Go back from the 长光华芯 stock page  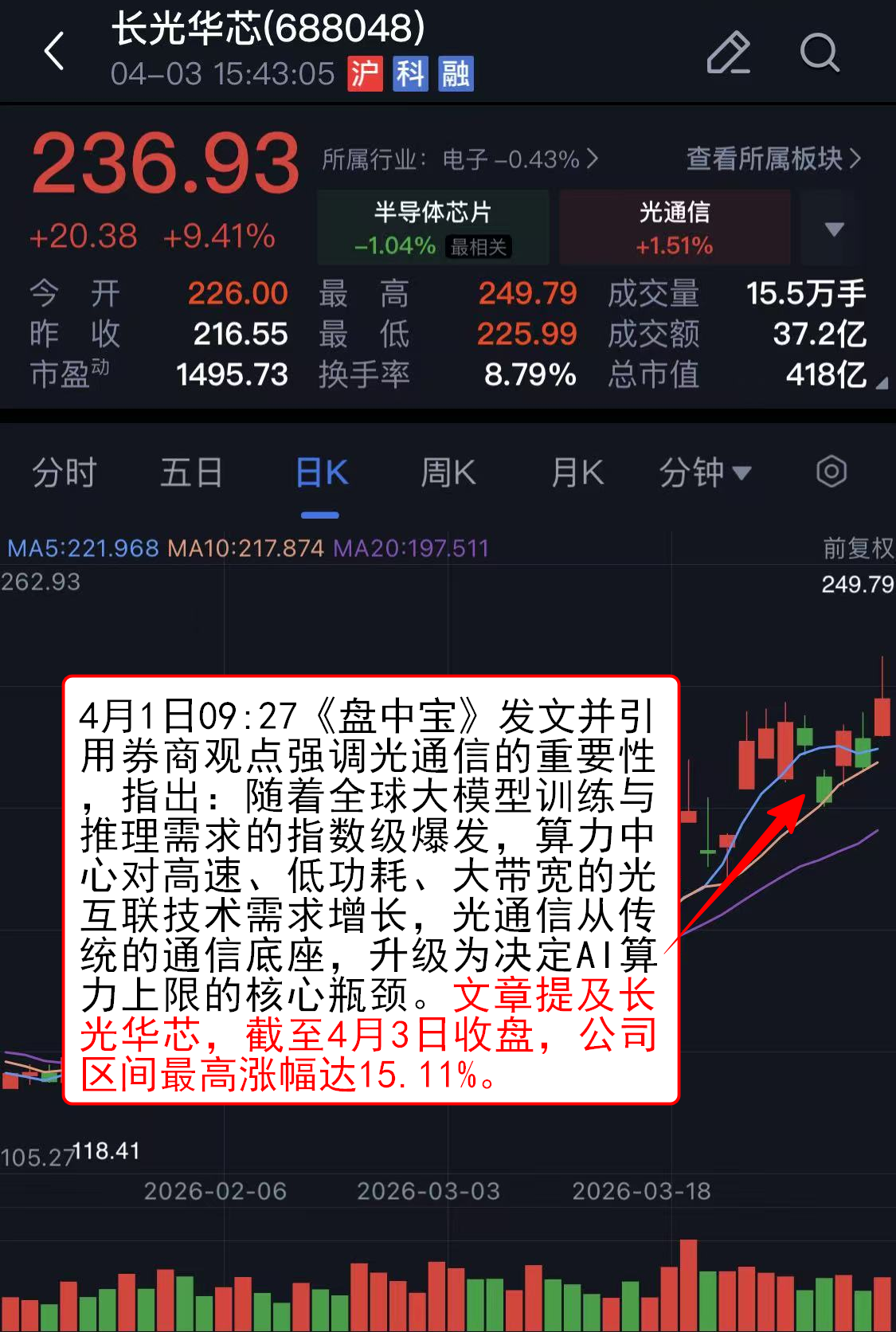point(54,53)
